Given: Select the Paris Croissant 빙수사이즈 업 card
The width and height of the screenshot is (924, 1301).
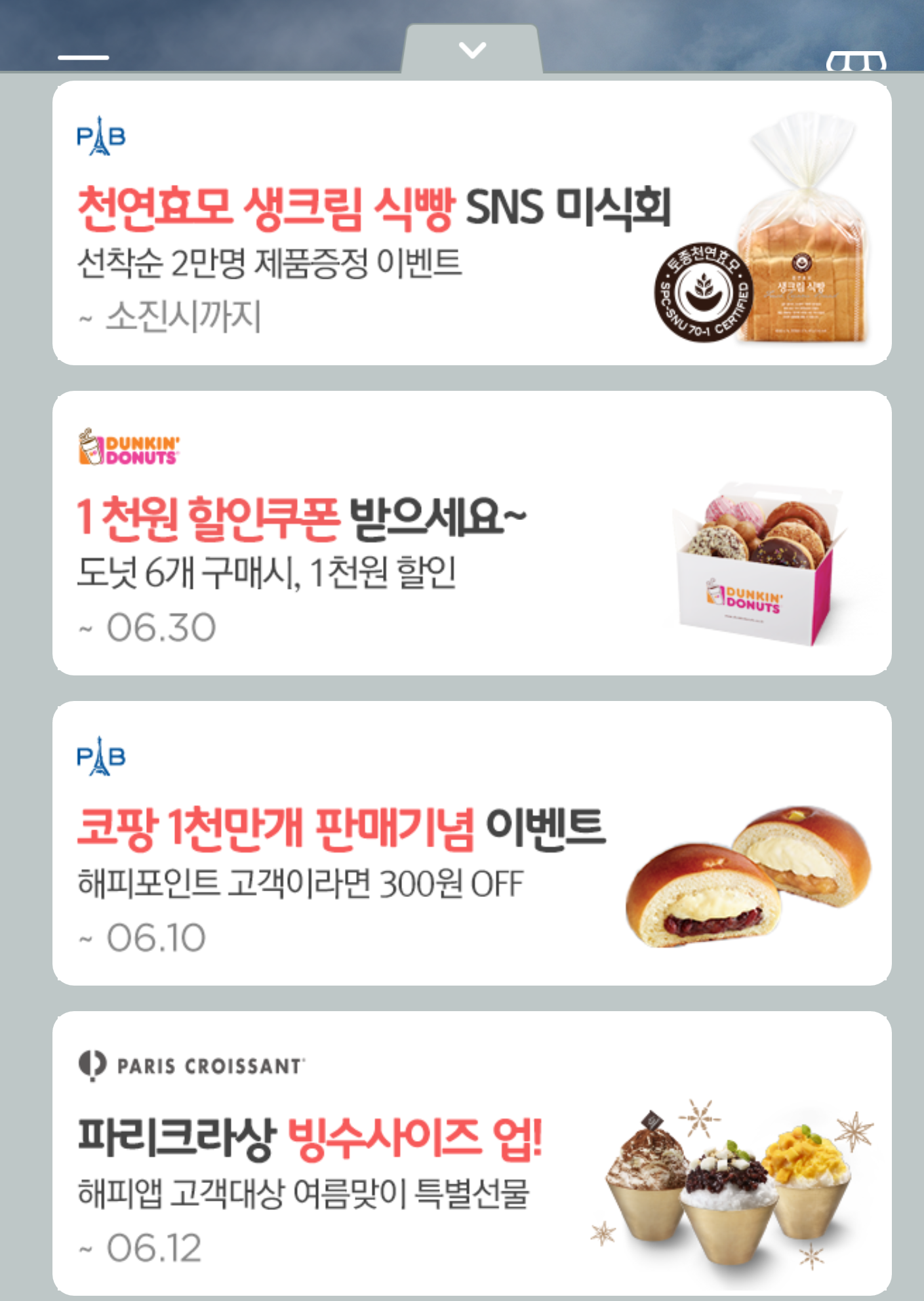Looking at the screenshot, I should (471, 1153).
